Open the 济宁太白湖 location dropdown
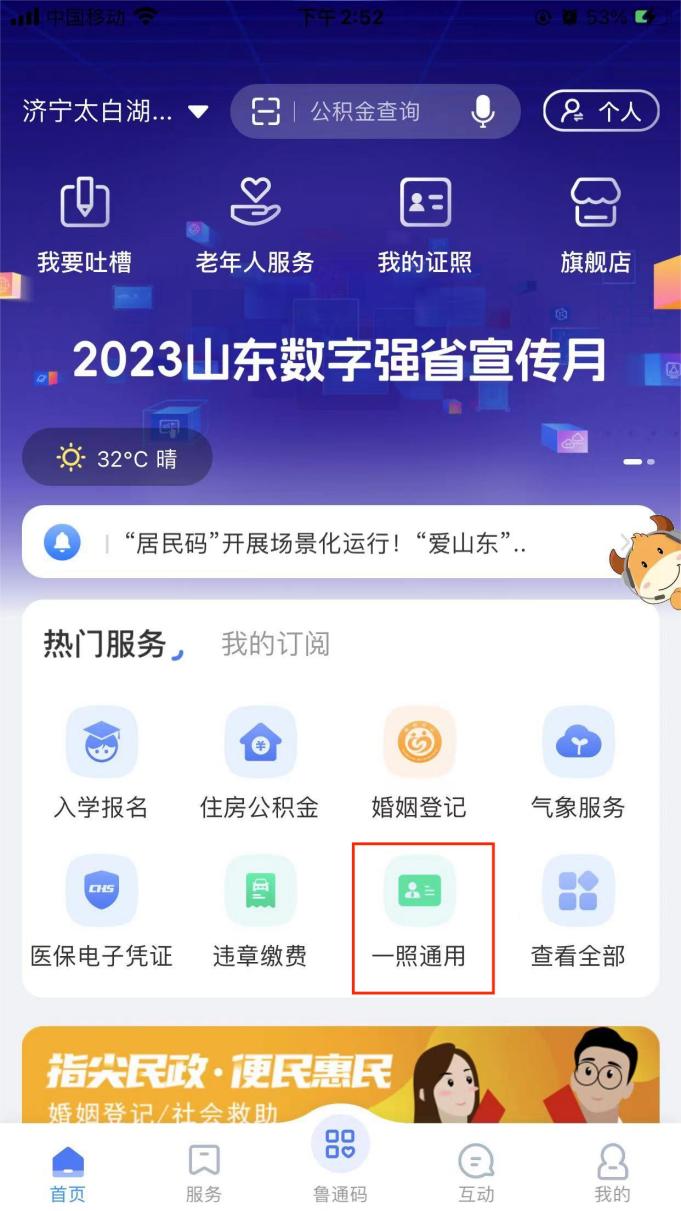This screenshot has height=1211, width=681. [x=115, y=111]
